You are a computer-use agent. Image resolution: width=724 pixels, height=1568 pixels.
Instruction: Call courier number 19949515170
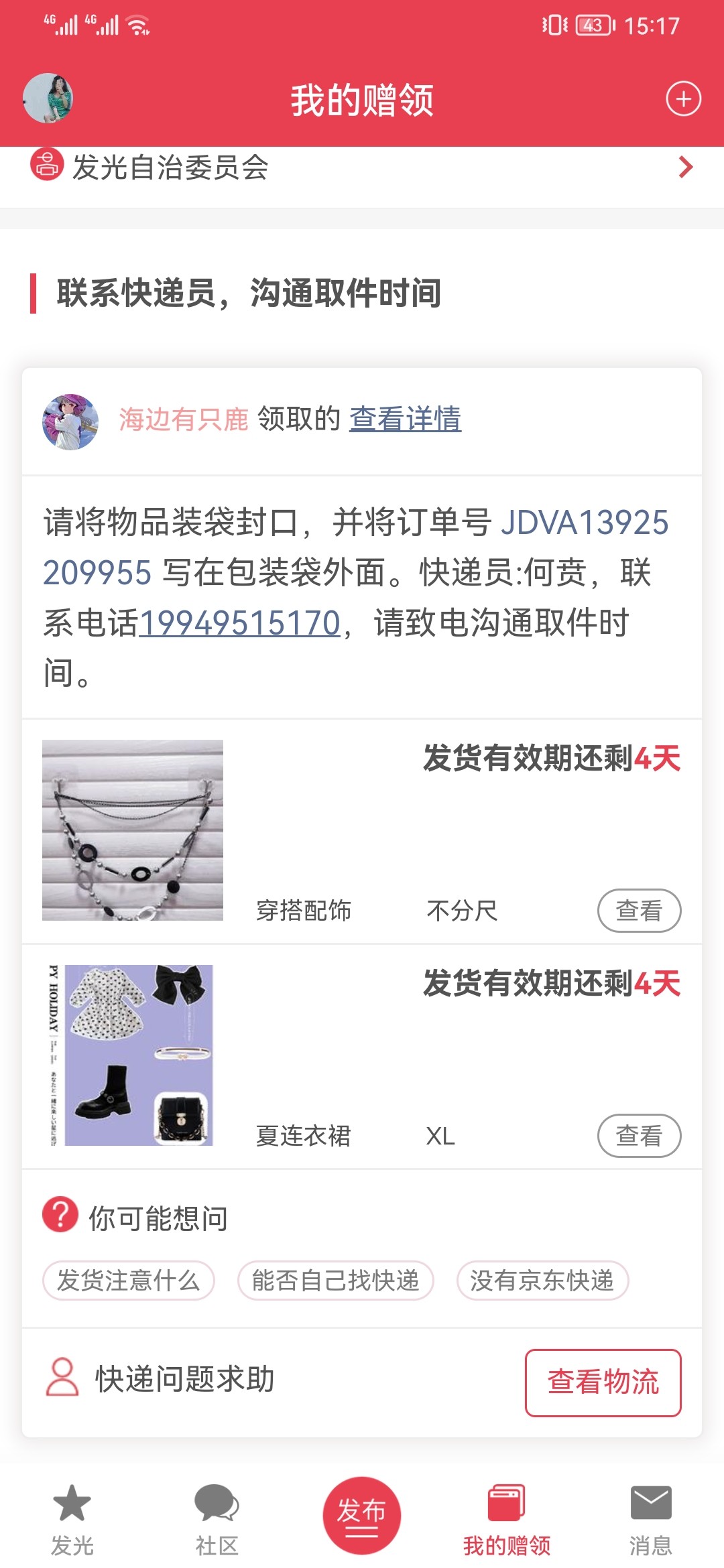coord(239,623)
